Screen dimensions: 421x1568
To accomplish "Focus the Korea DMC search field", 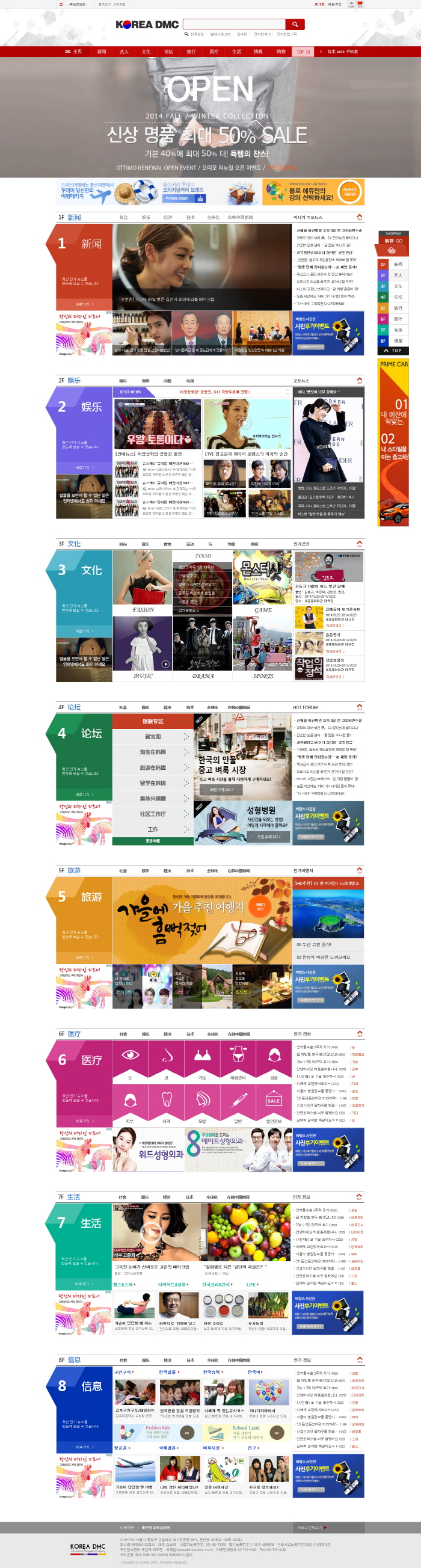I will click(234, 24).
